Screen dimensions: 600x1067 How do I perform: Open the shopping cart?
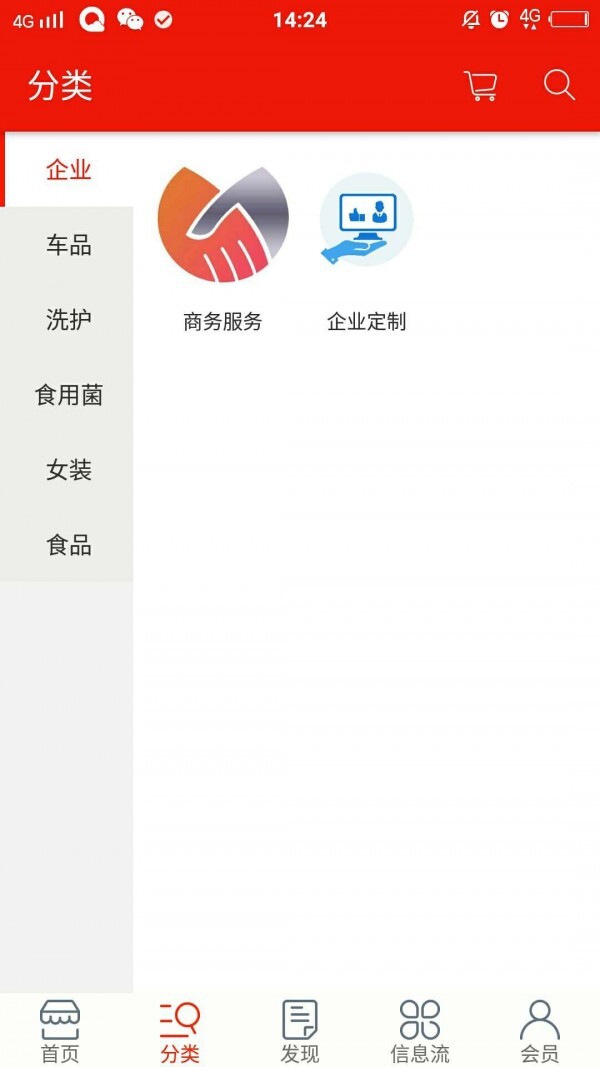[x=481, y=86]
